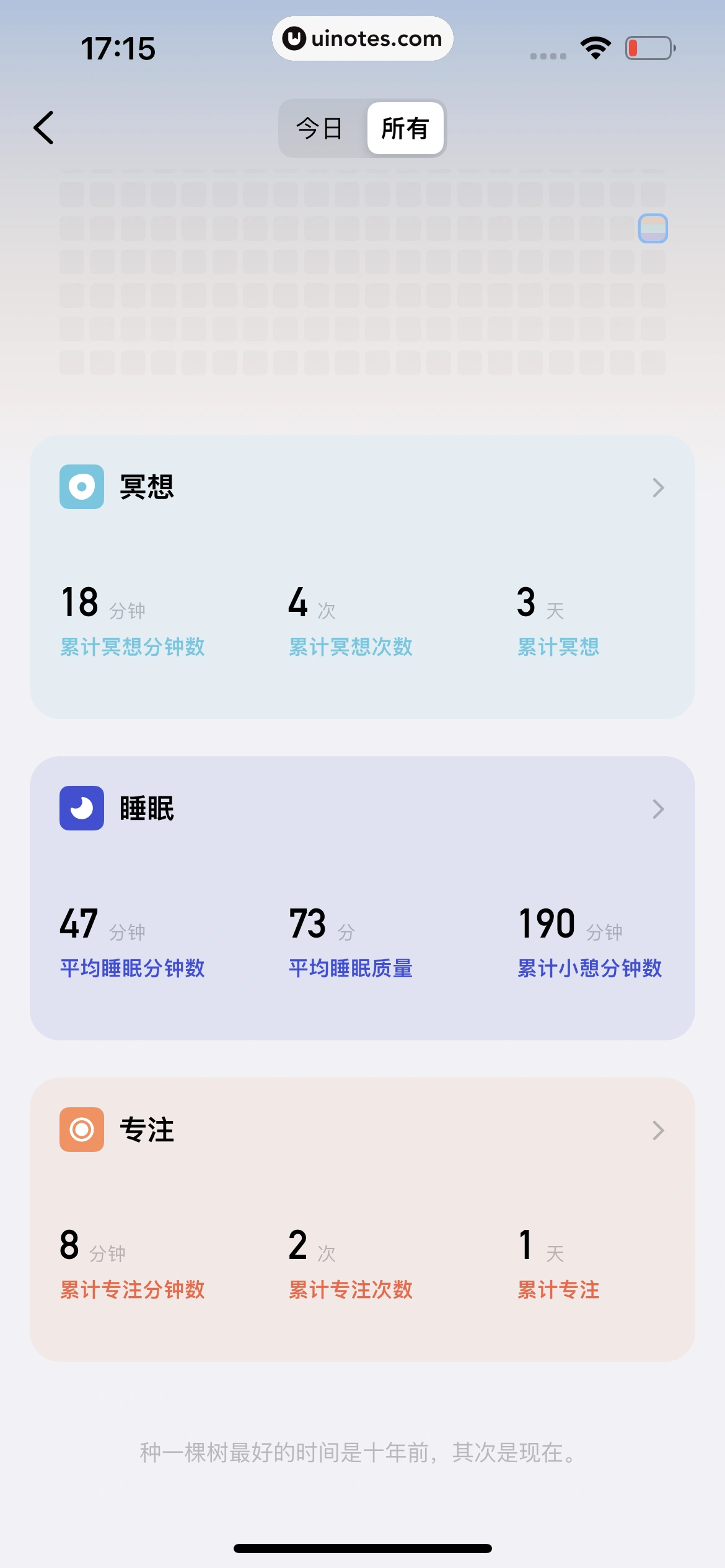The image size is (725, 1568).
Task: Tap the 睡眠 sleep moon icon
Action: coord(81,808)
